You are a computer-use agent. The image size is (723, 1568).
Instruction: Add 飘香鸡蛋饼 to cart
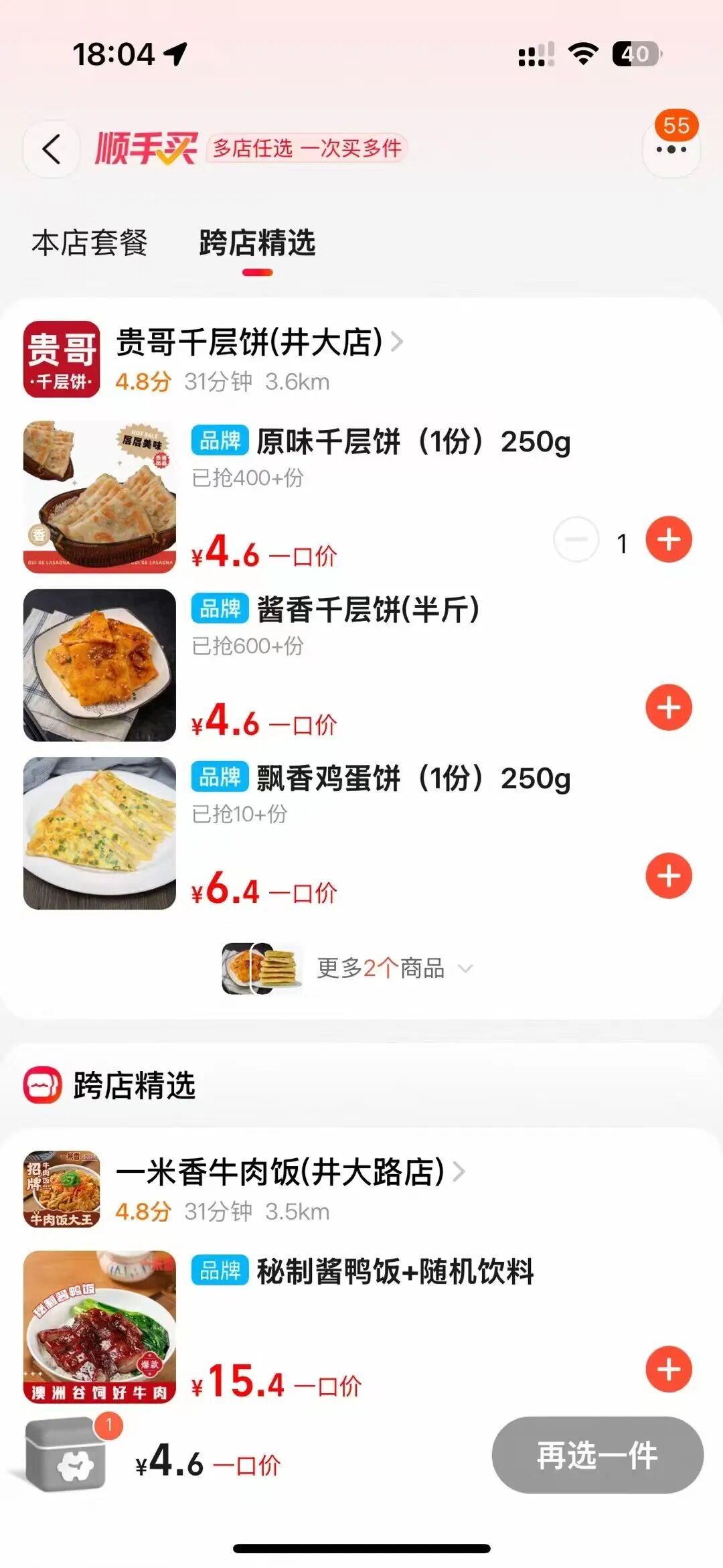click(x=668, y=876)
